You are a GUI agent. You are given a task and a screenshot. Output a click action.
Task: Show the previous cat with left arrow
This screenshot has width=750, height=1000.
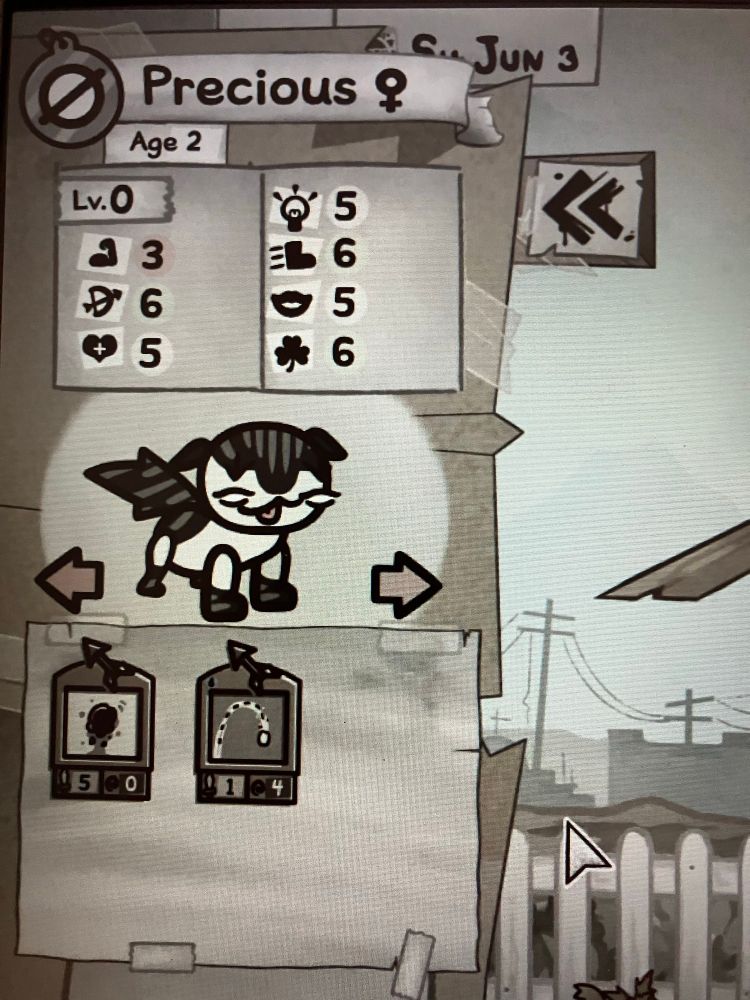(71, 581)
